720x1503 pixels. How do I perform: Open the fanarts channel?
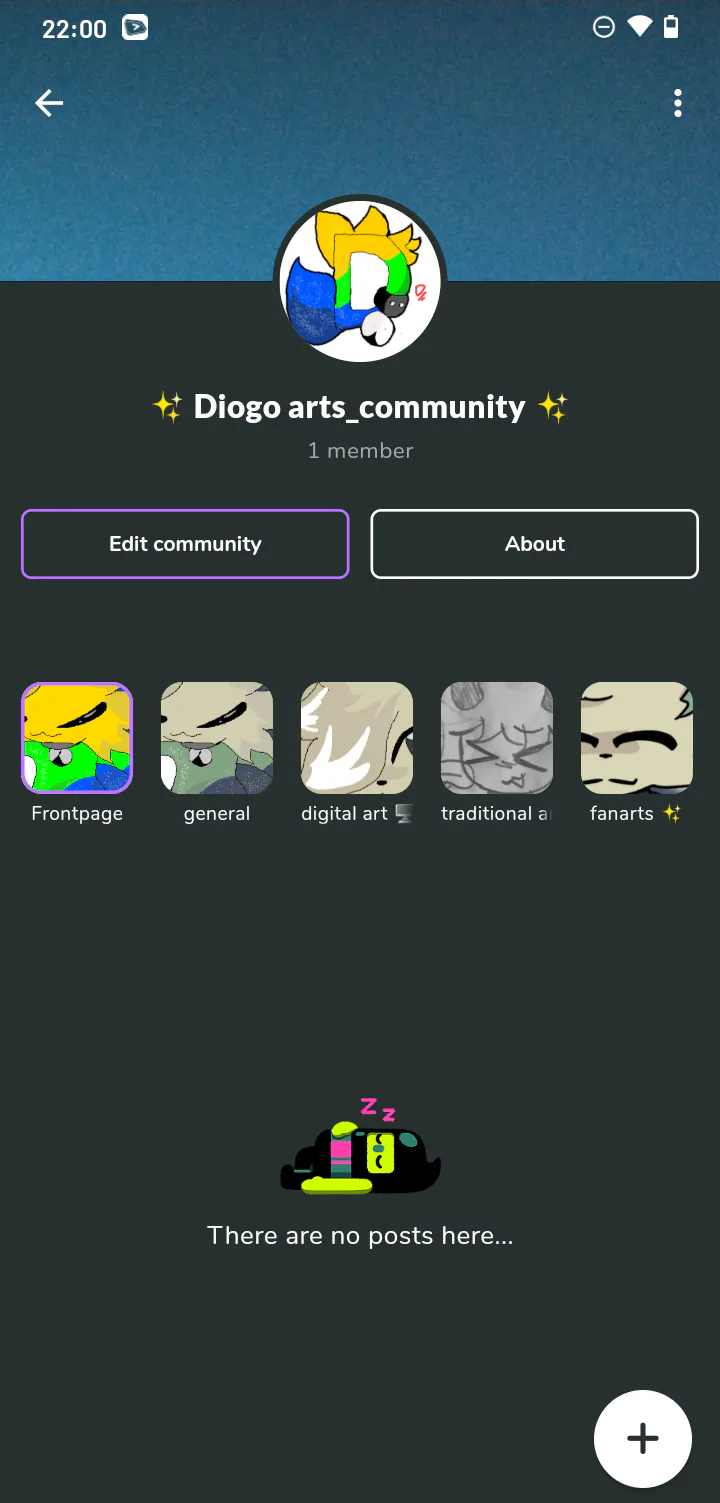point(637,738)
